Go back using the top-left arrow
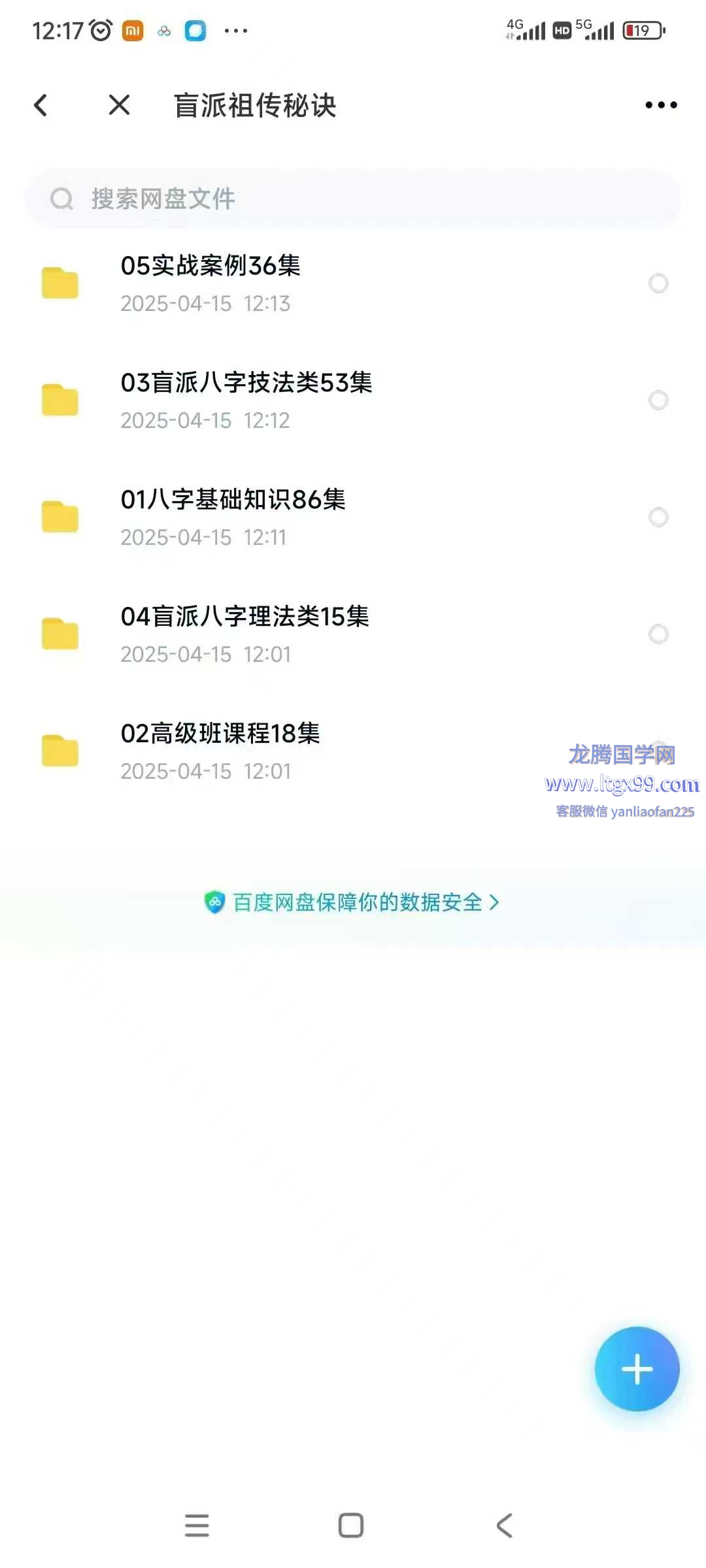 click(x=41, y=105)
